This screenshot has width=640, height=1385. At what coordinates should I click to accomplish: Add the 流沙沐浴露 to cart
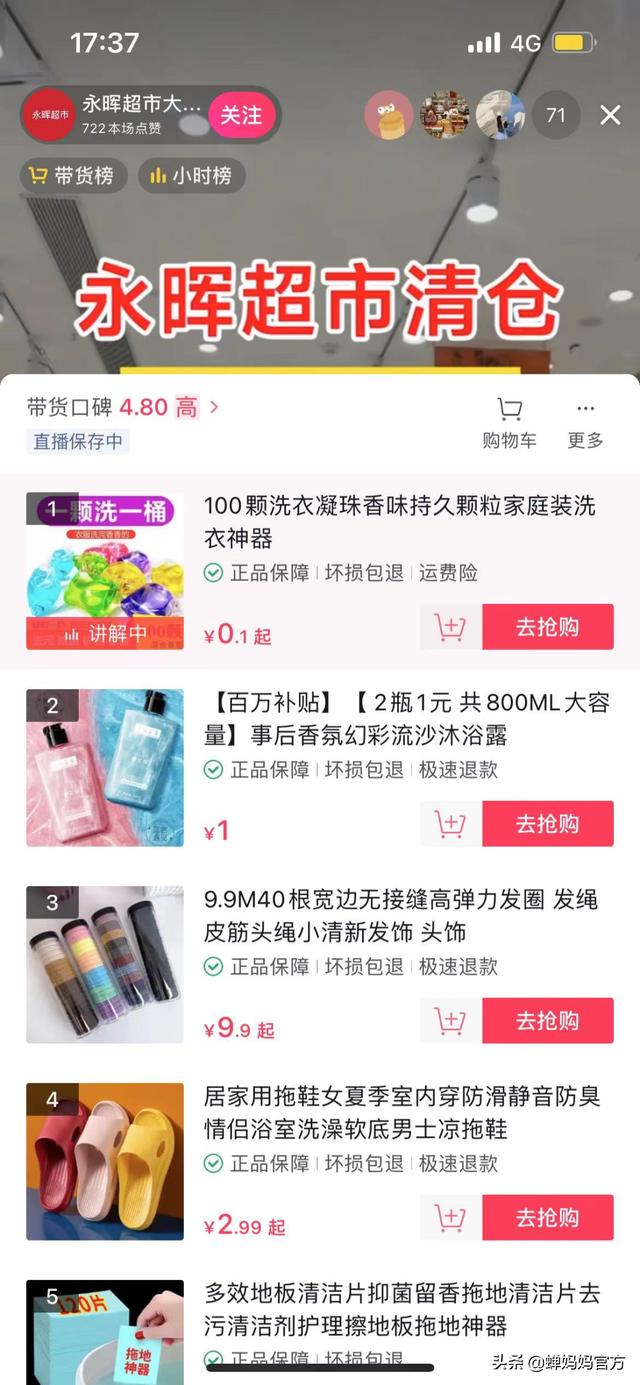[451, 824]
